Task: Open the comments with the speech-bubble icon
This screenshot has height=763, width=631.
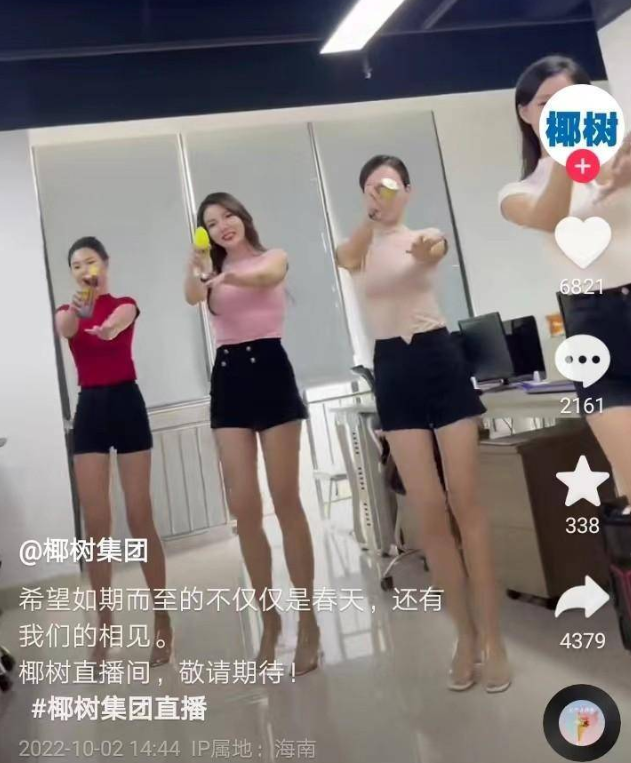Action: (582, 360)
